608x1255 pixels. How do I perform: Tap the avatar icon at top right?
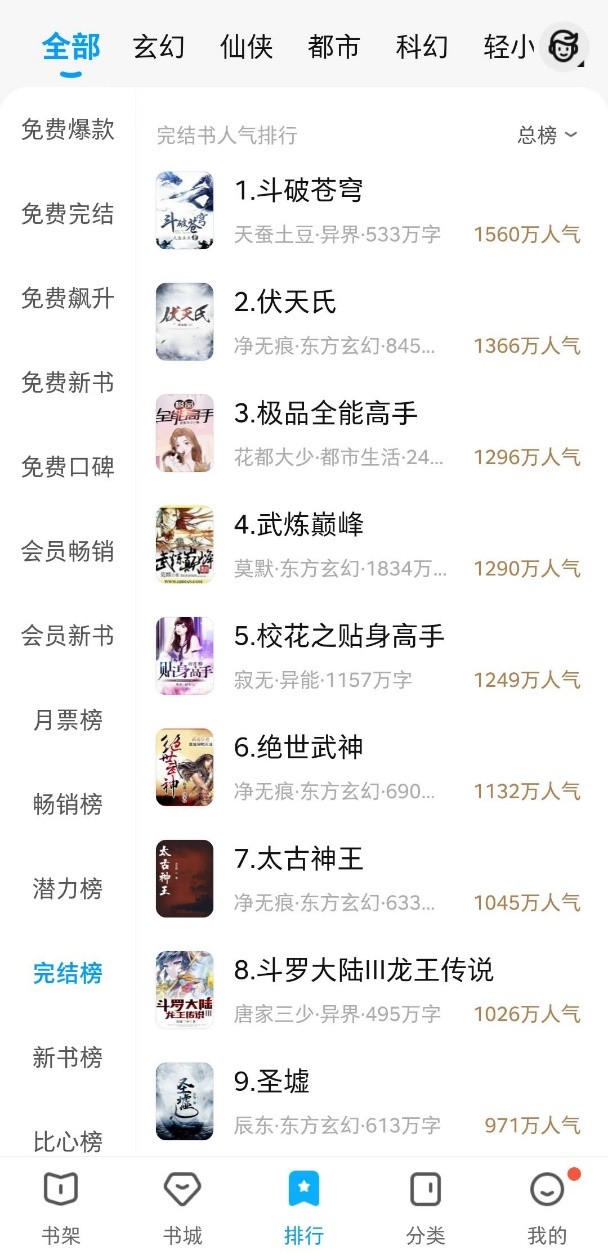pyautogui.click(x=564, y=46)
